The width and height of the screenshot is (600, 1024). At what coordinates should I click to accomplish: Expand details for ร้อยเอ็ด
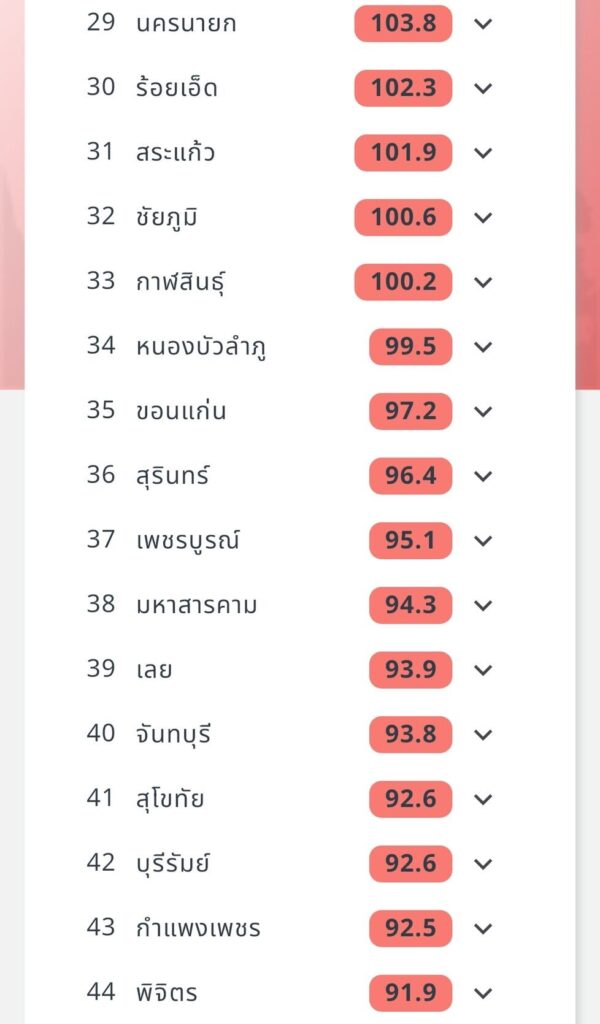tap(483, 88)
